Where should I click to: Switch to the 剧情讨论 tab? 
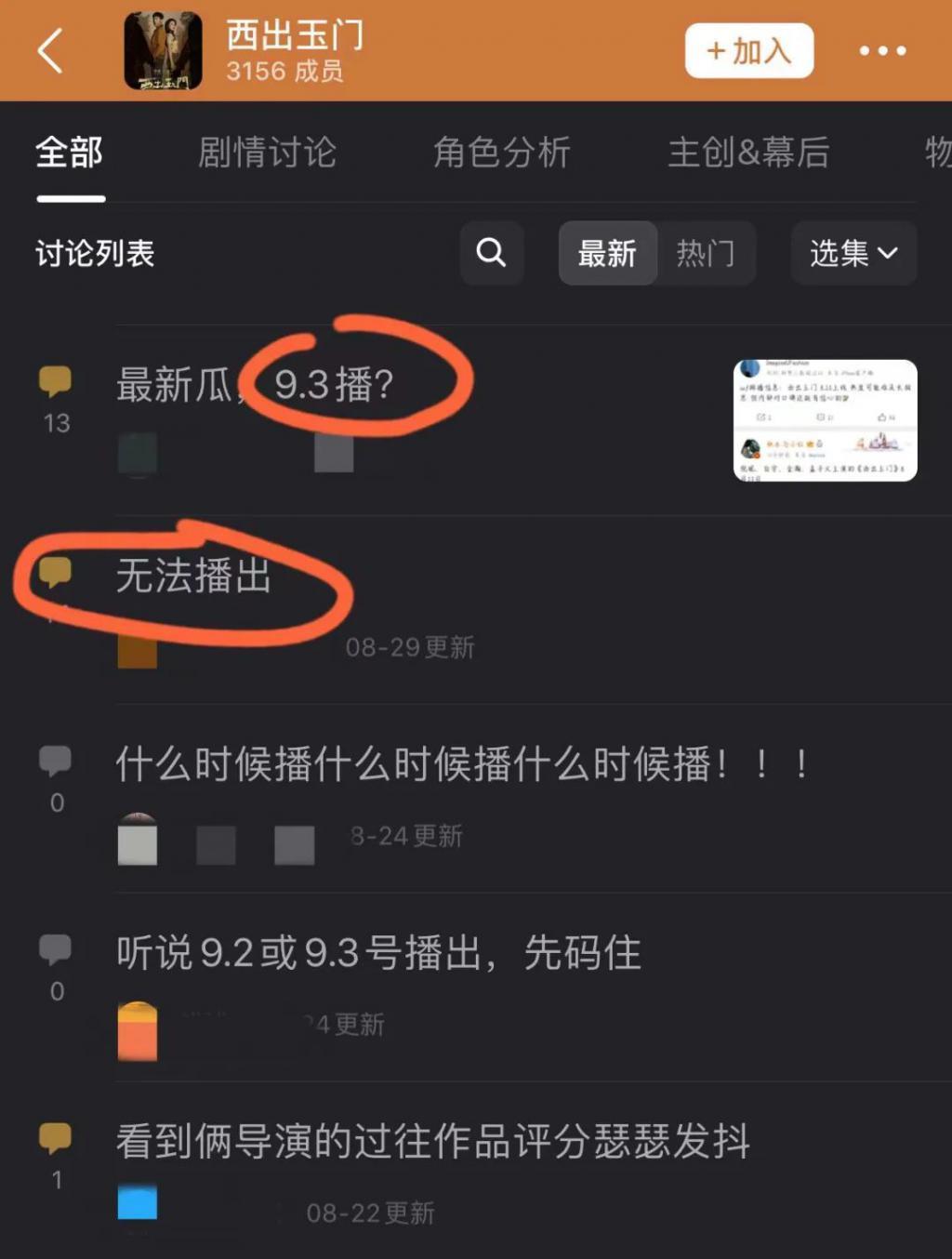268,153
